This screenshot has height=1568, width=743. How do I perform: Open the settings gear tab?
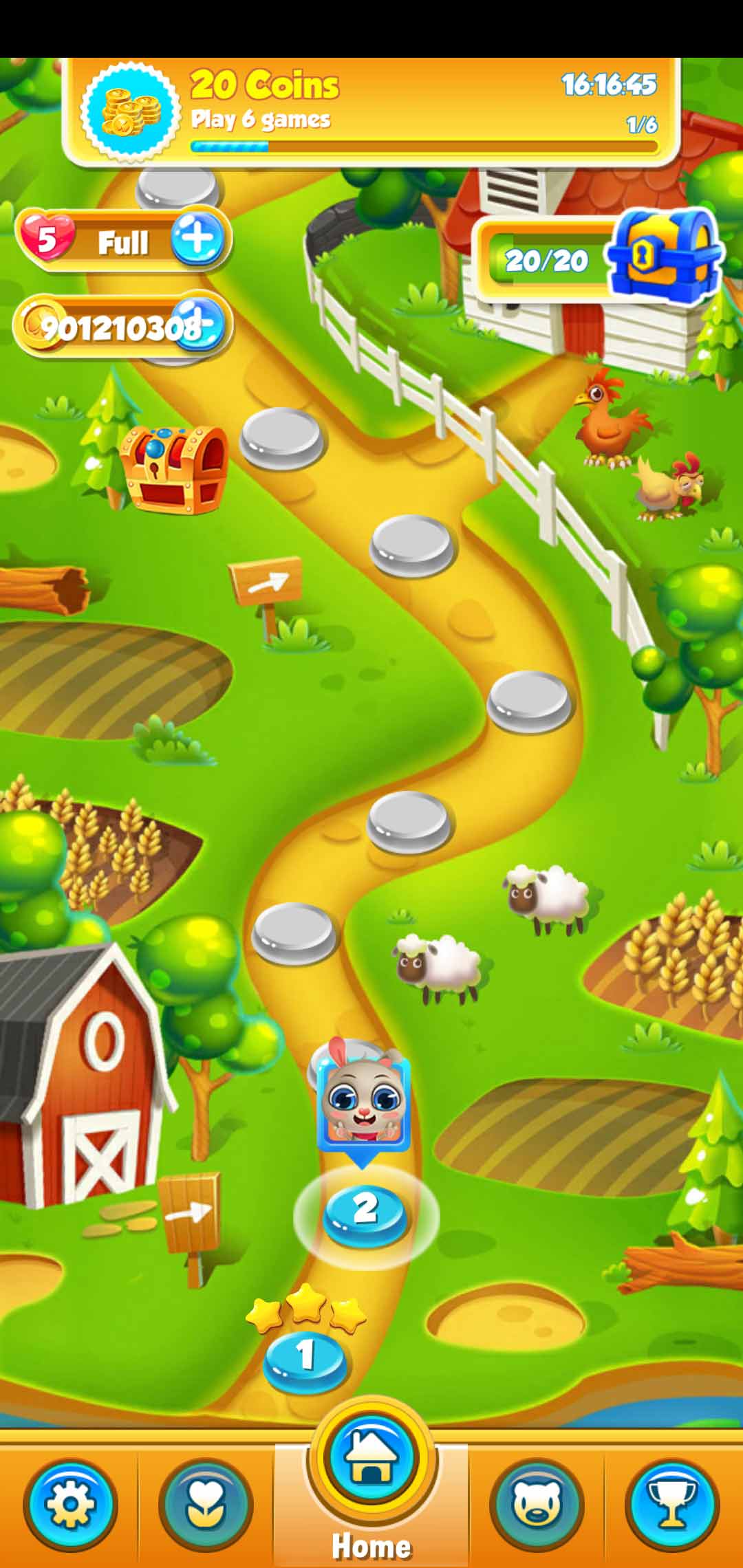coord(69,1505)
